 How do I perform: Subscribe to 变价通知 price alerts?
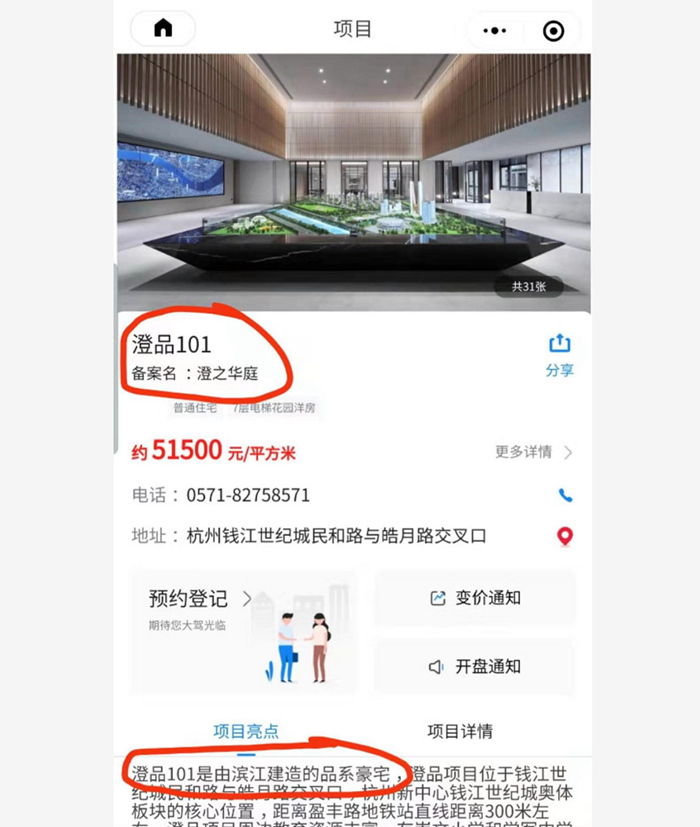click(x=475, y=598)
